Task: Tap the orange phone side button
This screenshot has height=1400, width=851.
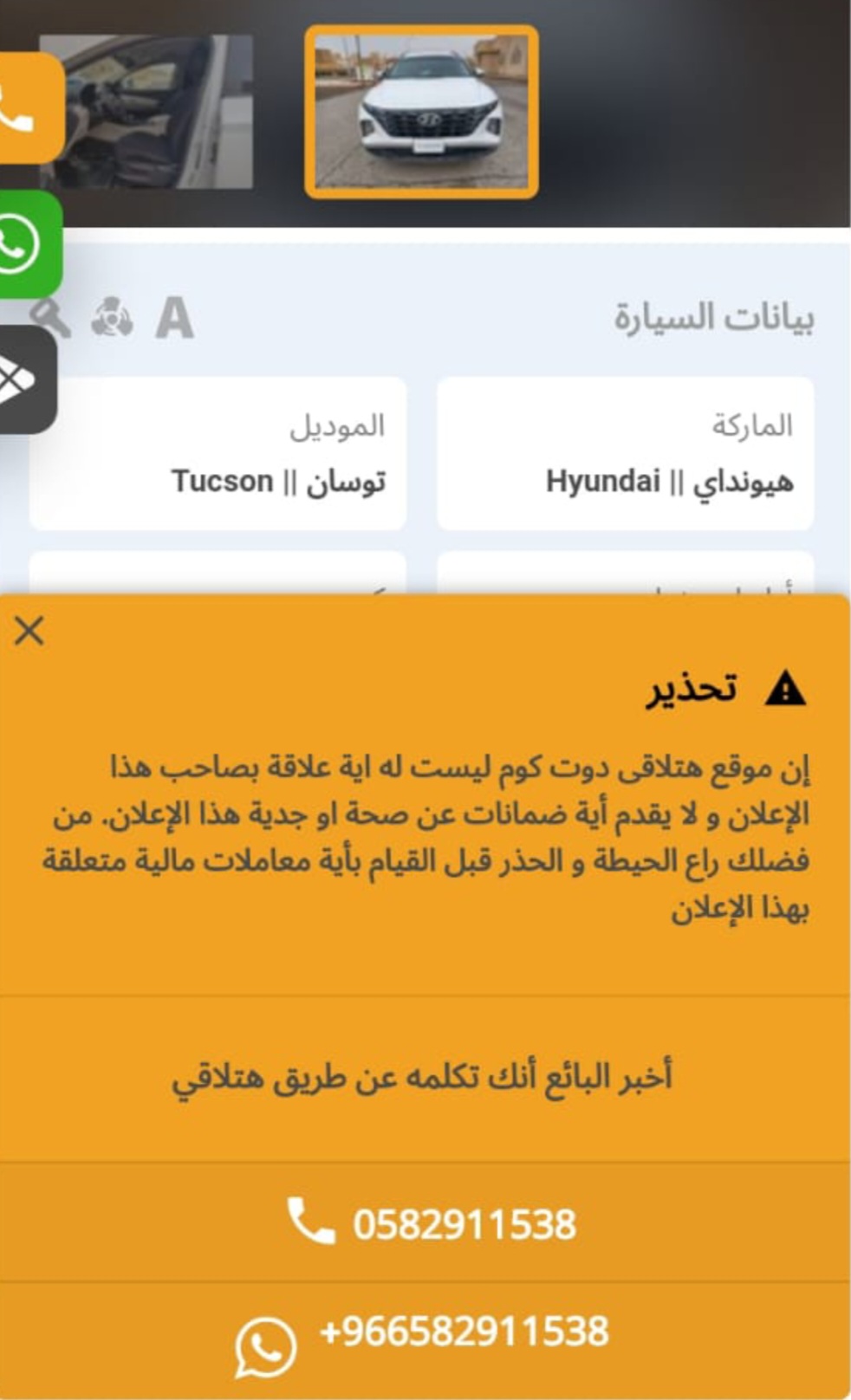Action: point(30,107)
